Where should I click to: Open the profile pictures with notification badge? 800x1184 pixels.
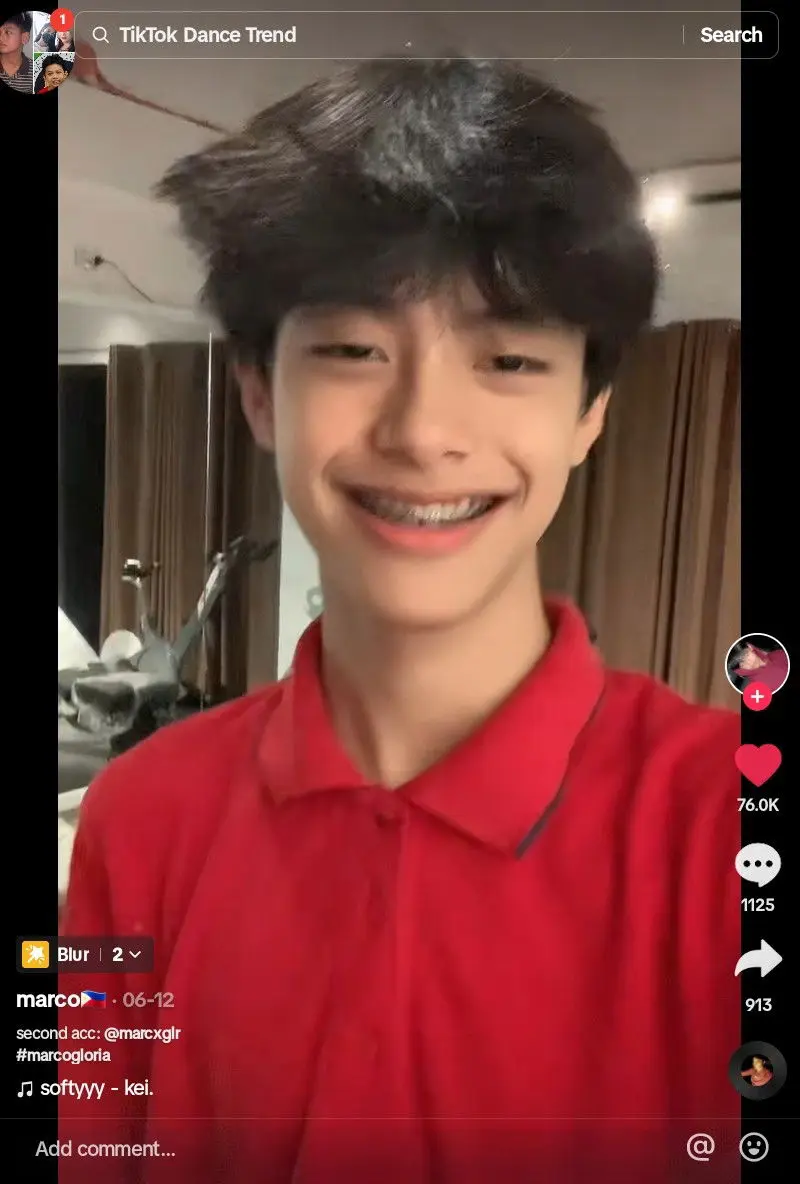(x=38, y=52)
